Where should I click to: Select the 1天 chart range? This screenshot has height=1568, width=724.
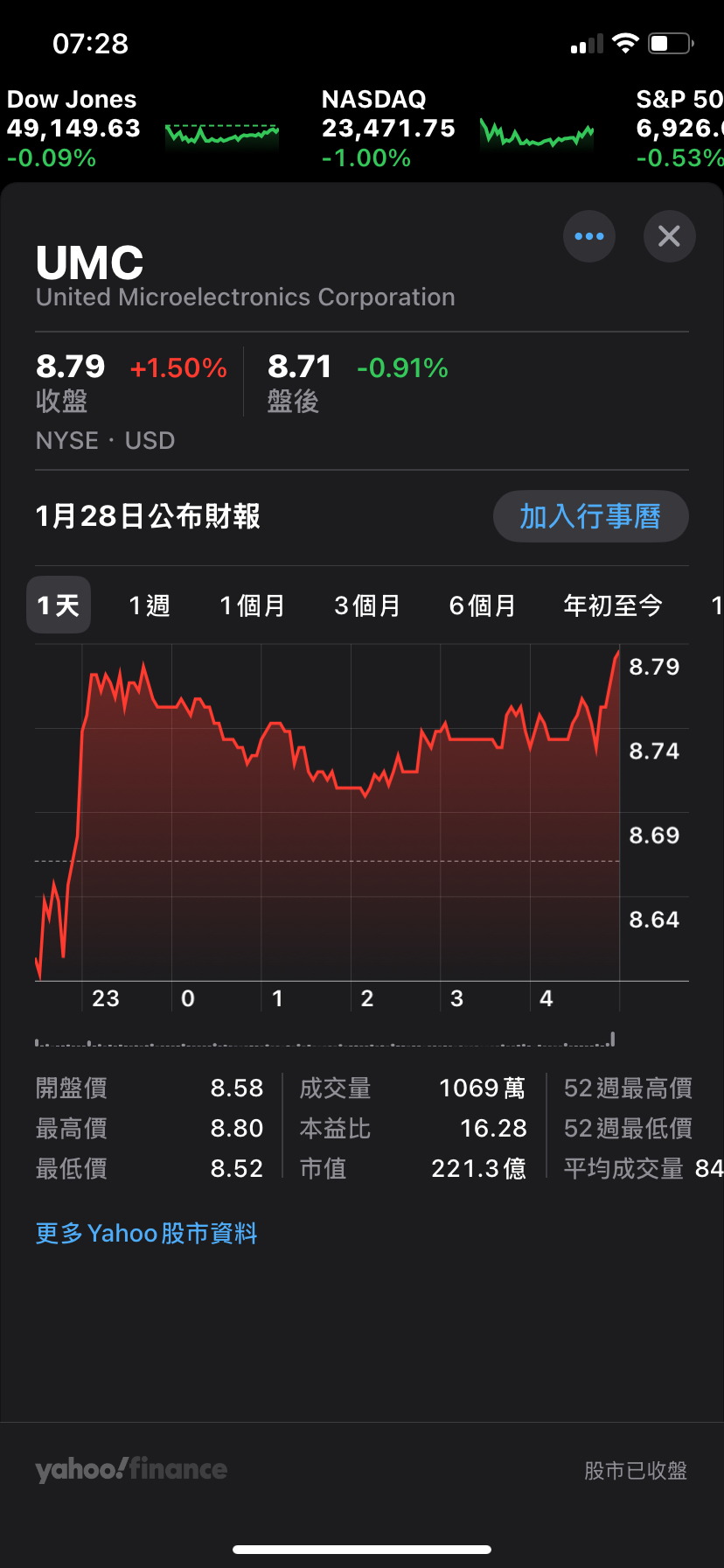[59, 605]
